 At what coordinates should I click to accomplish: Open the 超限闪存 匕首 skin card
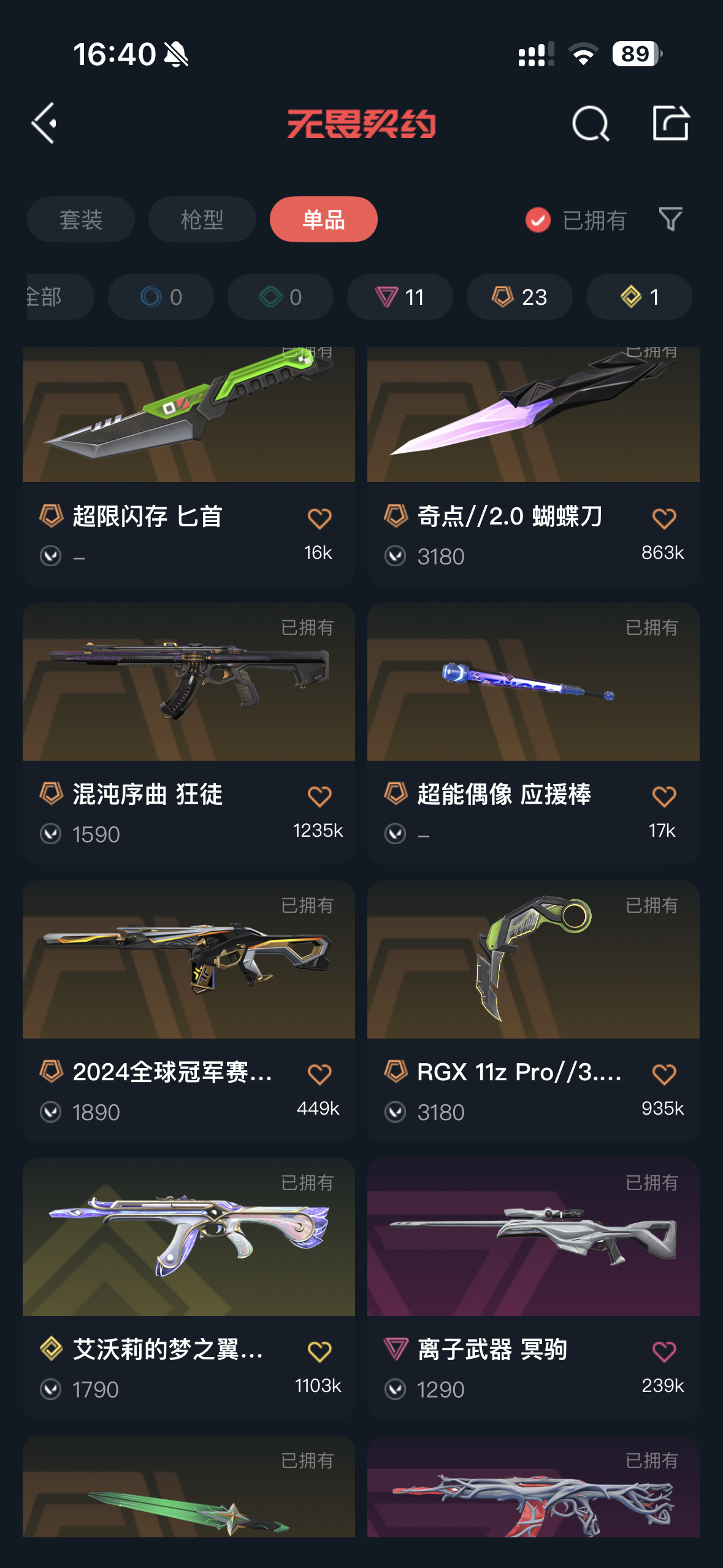pos(188,429)
